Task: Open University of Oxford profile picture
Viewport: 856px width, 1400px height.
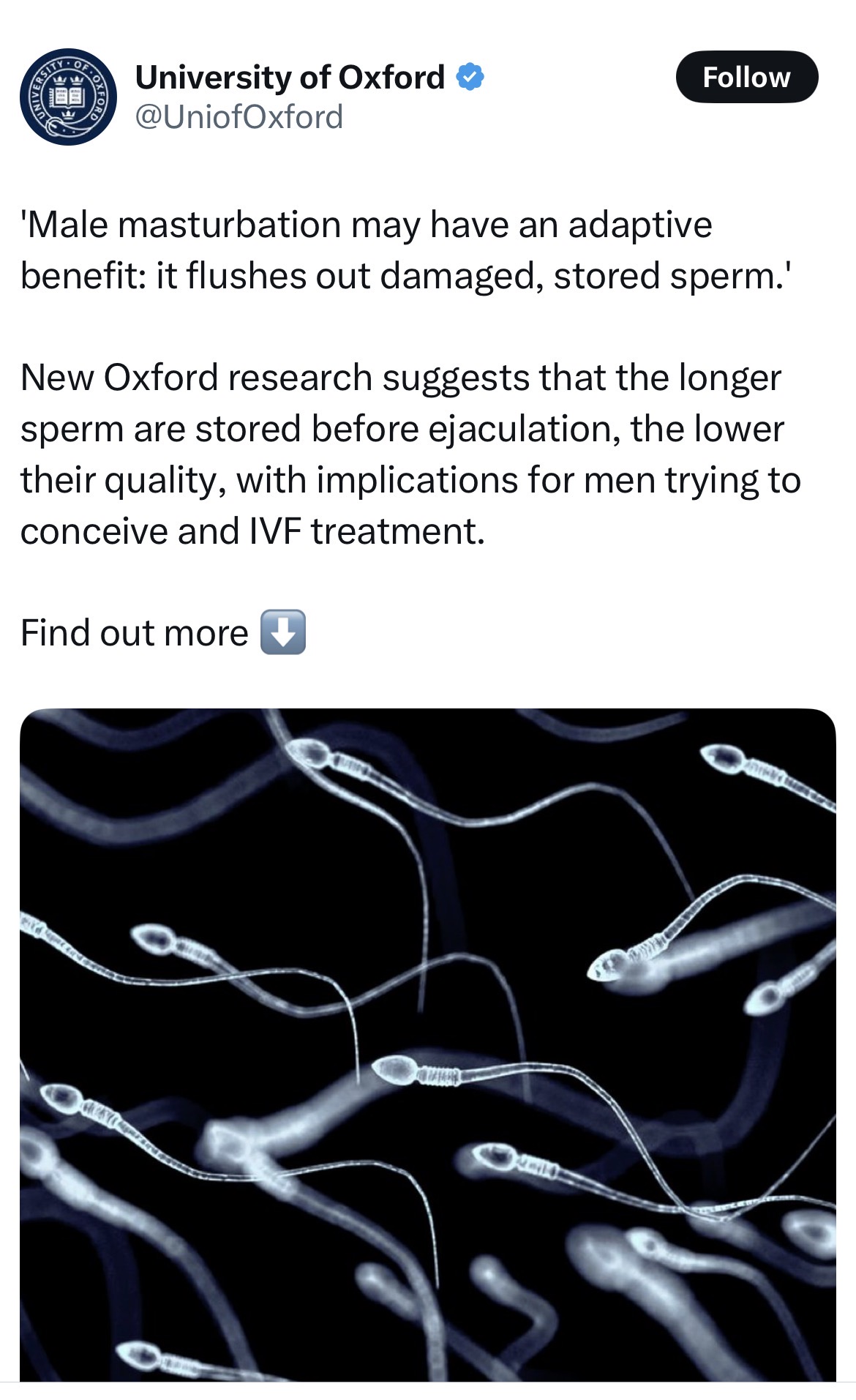Action: pos(68,97)
